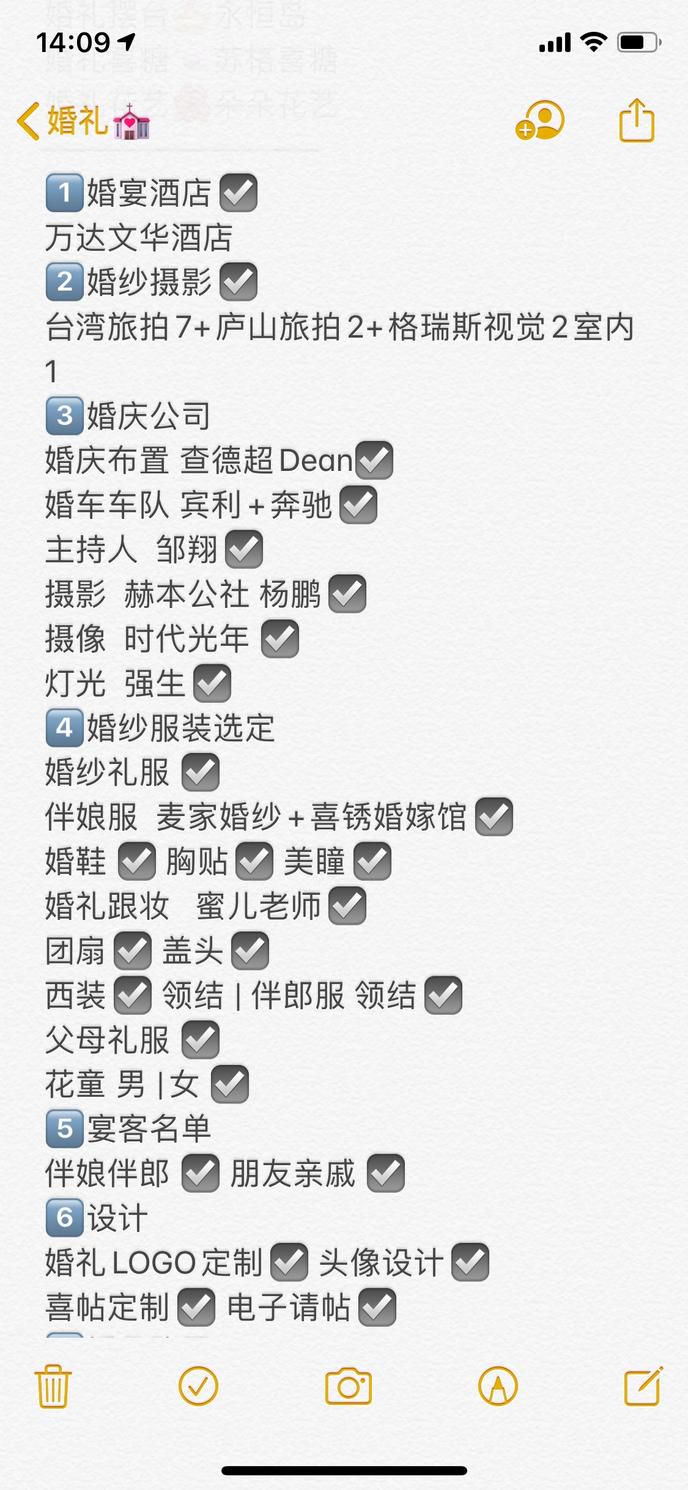Open the markup pen tool
Viewport: 688px width, 1490px height.
(498, 1386)
